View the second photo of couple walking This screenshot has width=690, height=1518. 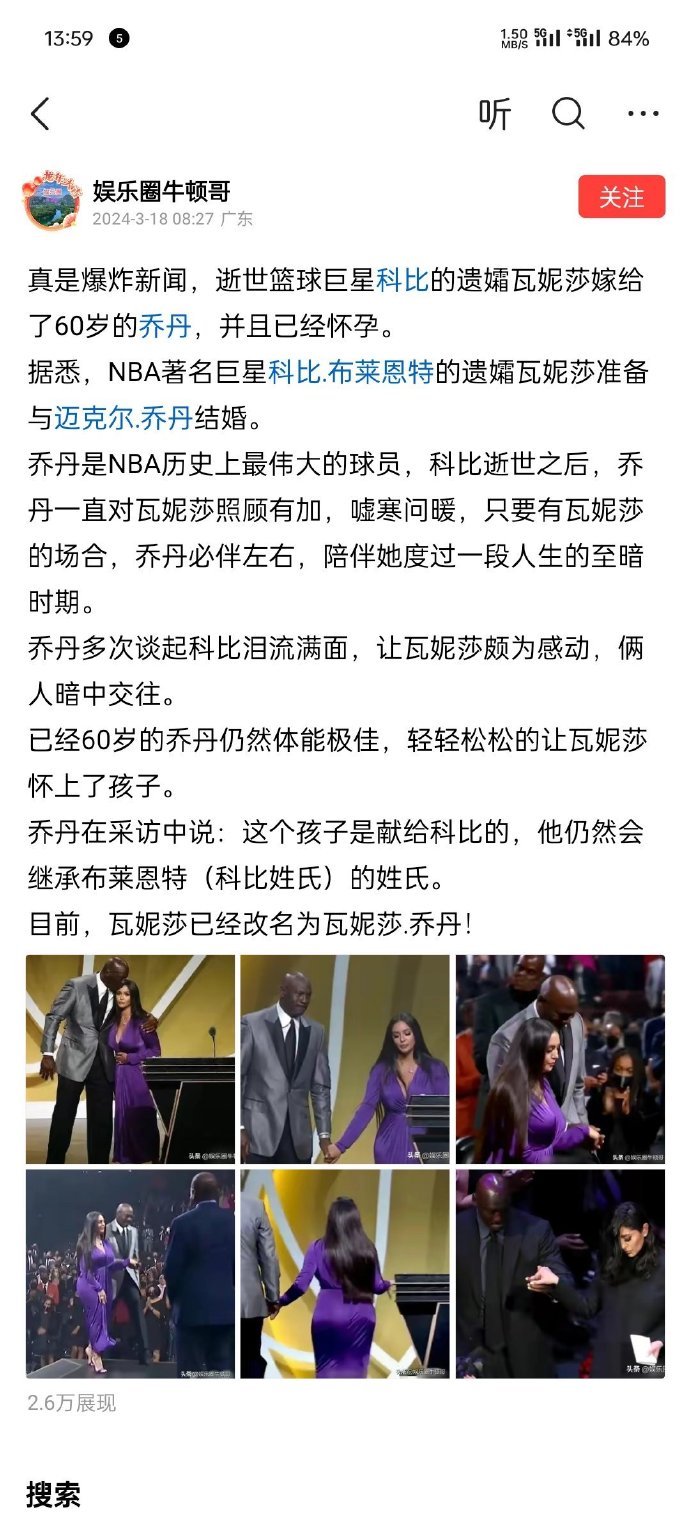tap(345, 1059)
